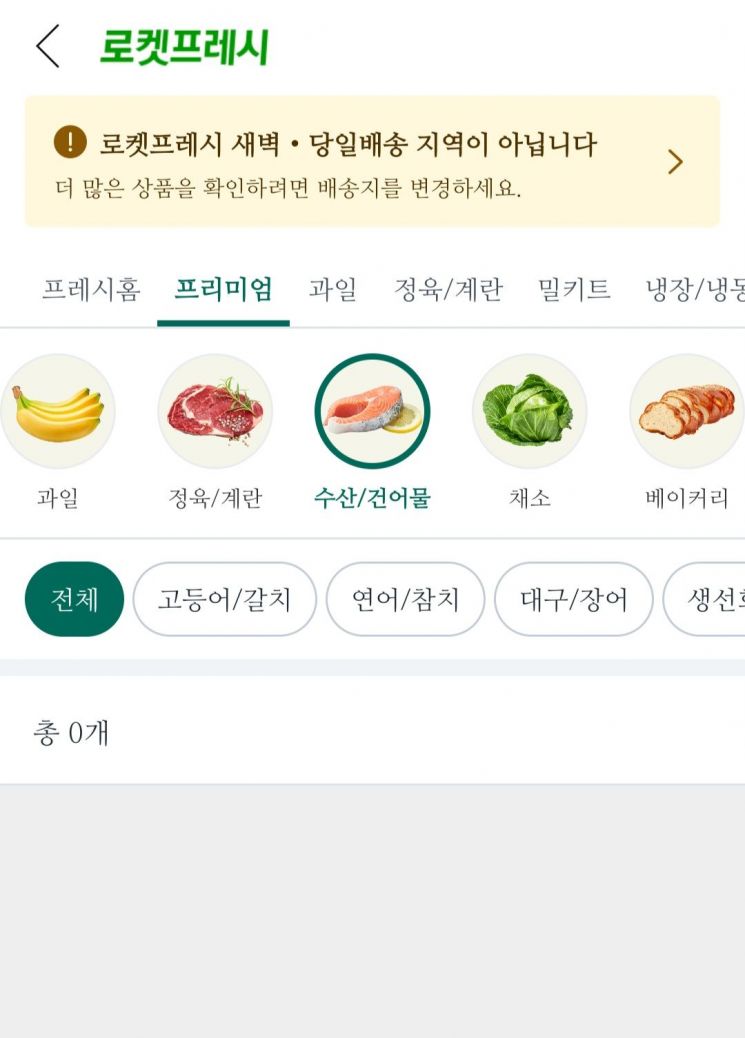The width and height of the screenshot is (745, 1038).
Task: Expand the delivery notice banner chevron
Action: pos(673,160)
